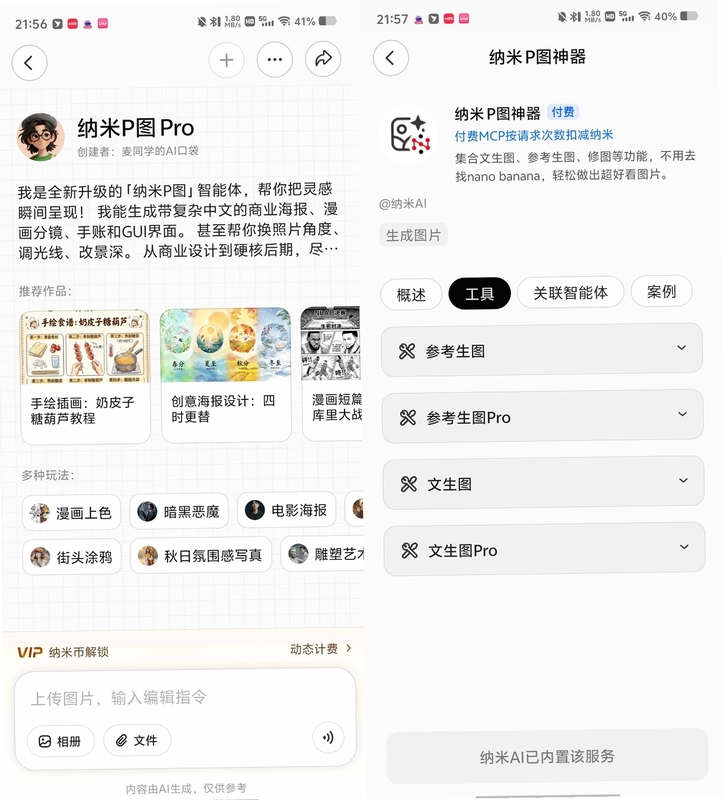Attach a file with the 文件 button
Viewport: 723px width, 800px height.
[x=137, y=740]
